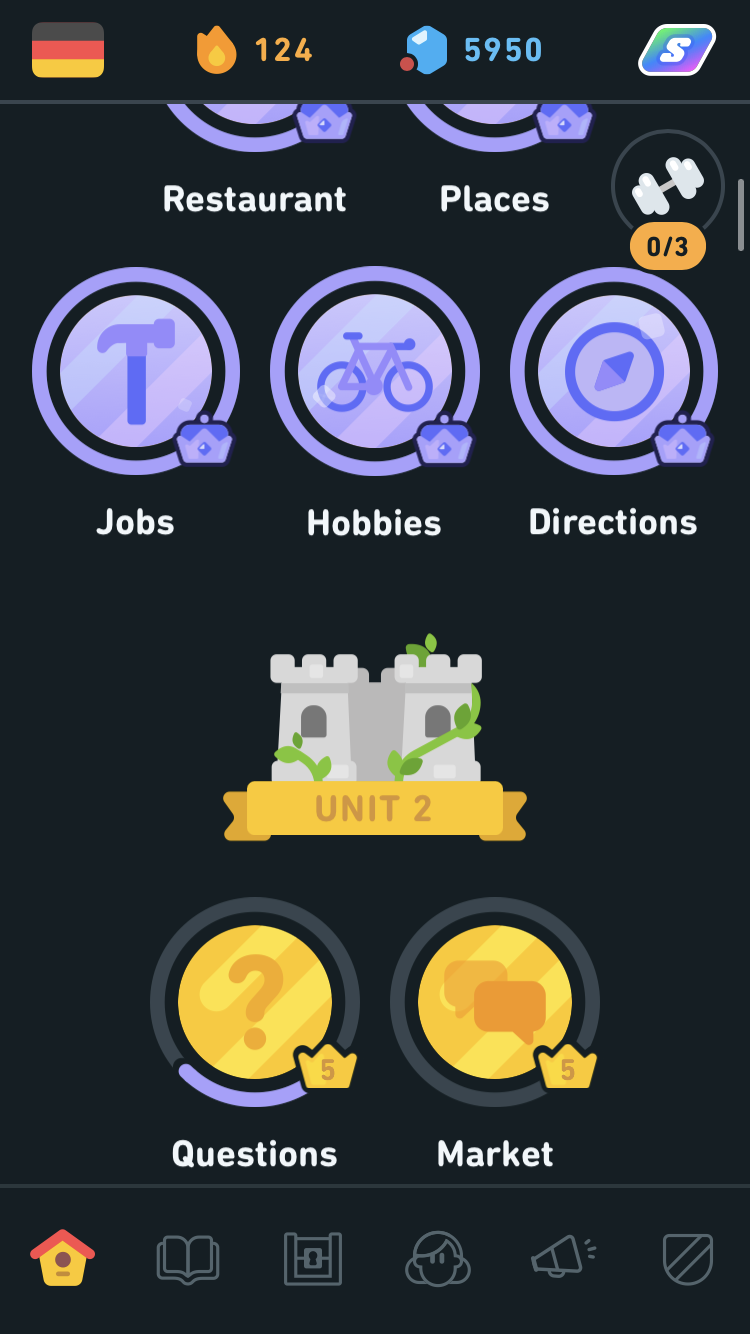Go to the home Learn tab
This screenshot has width=750, height=1334.
click(x=63, y=1258)
